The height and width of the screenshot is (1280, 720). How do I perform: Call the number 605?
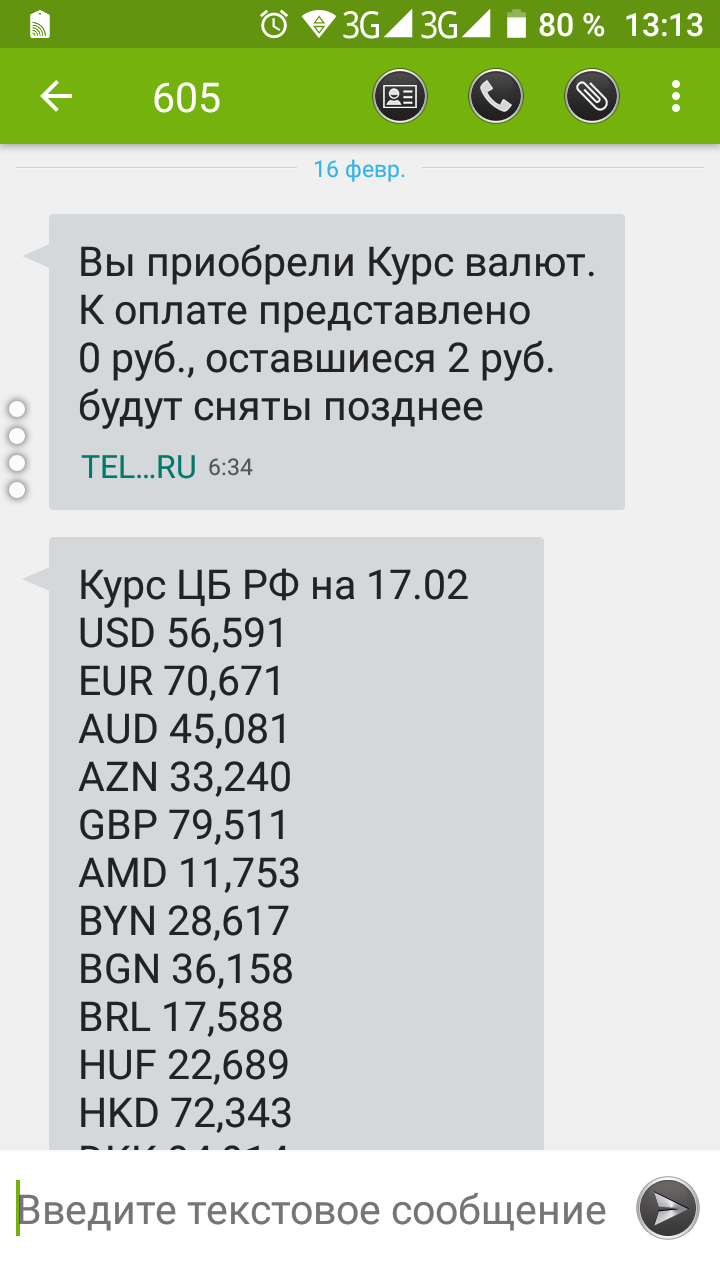(x=496, y=97)
